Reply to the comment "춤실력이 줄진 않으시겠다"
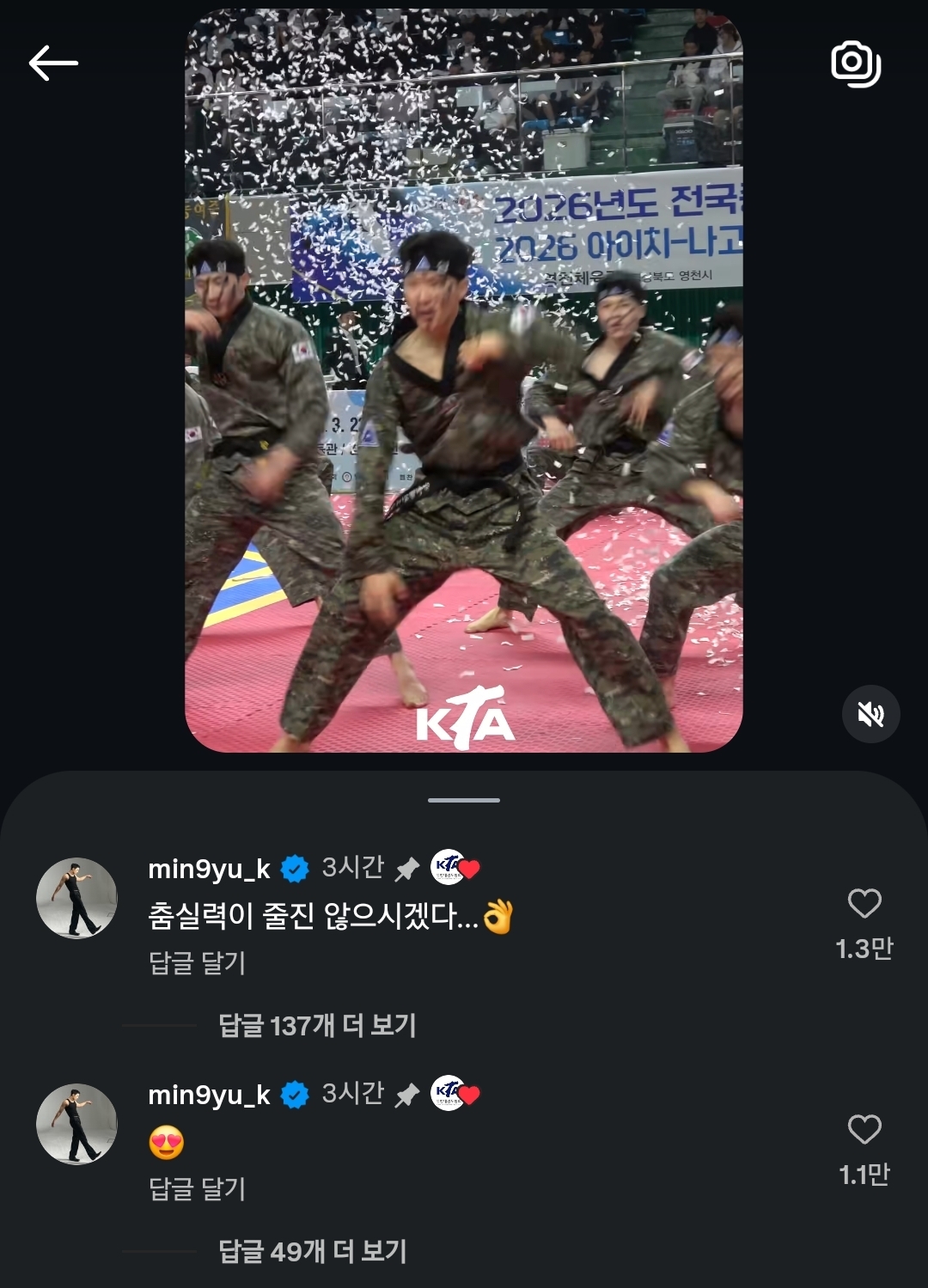 click(x=198, y=963)
